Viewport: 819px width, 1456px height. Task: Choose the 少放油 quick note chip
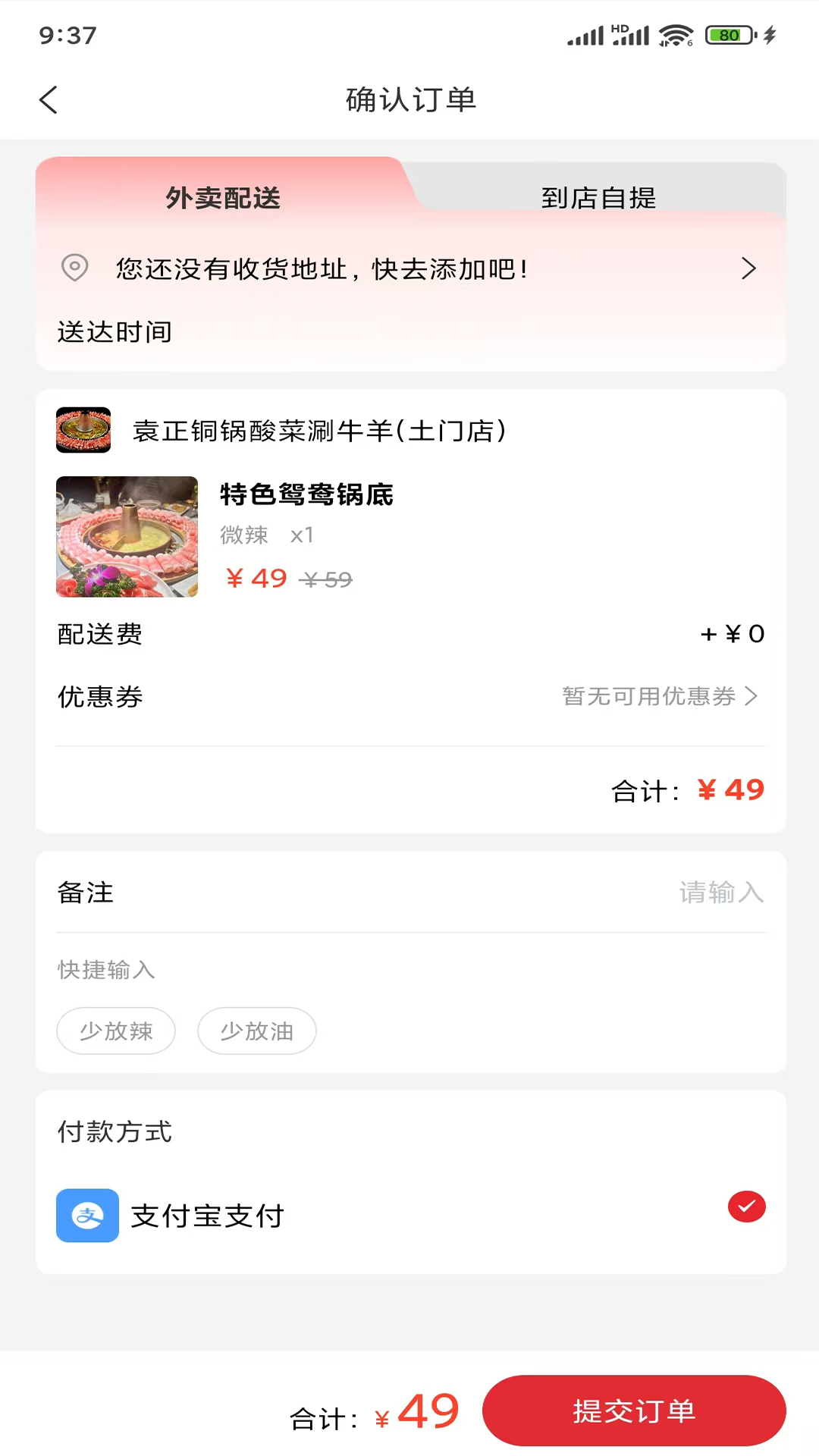256,1031
